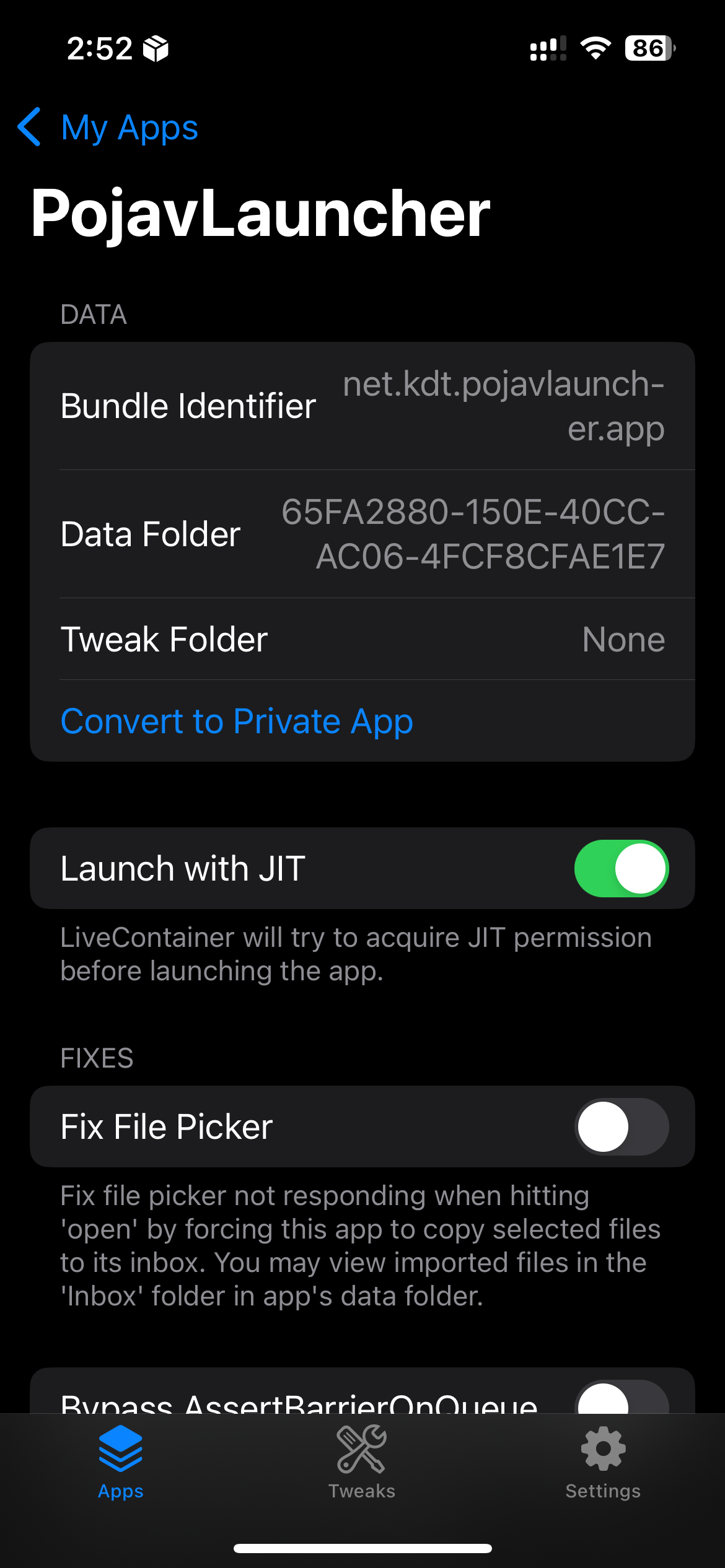This screenshot has width=725, height=1568.
Task: Open the Data Folder row
Action: pyautogui.click(x=362, y=534)
